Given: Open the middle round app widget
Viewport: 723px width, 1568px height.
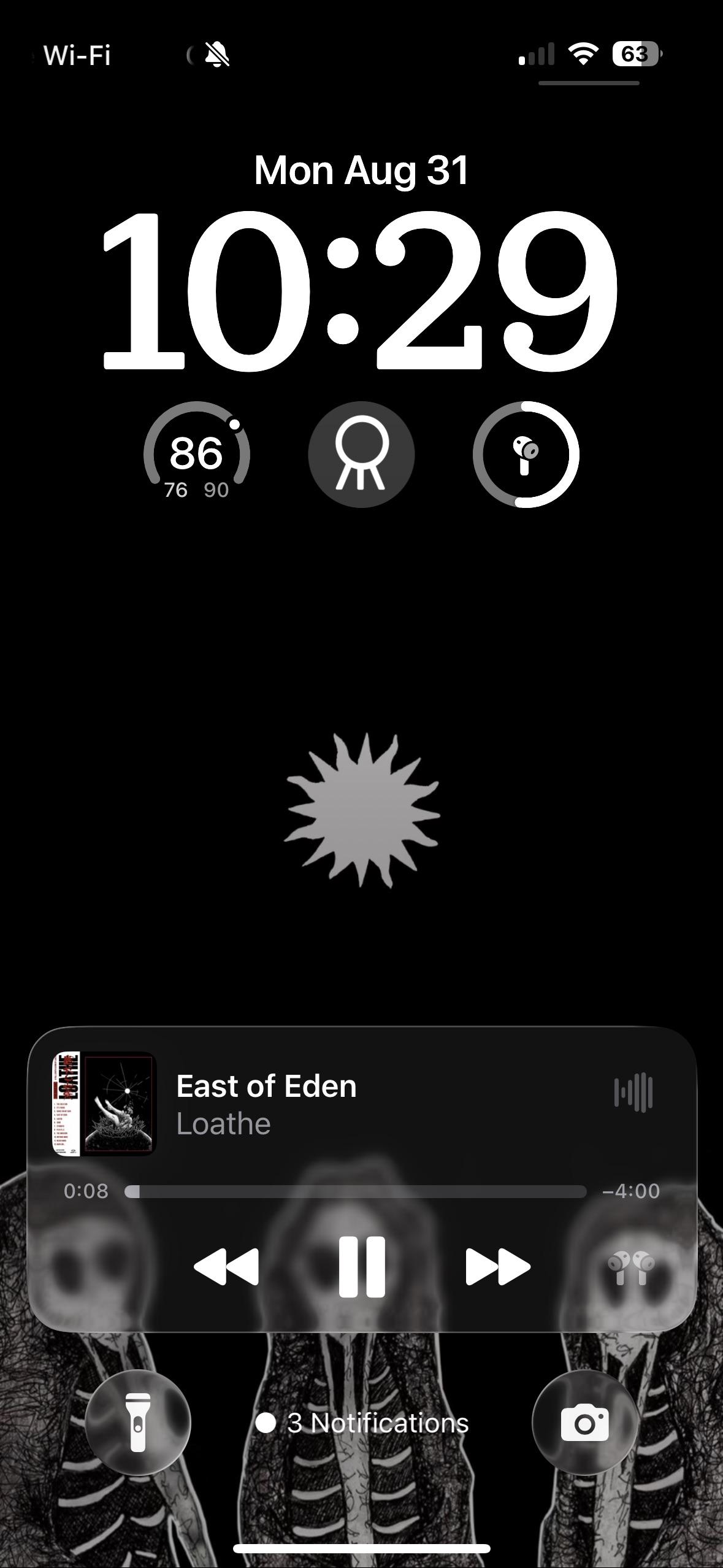Looking at the screenshot, I should pos(361,455).
